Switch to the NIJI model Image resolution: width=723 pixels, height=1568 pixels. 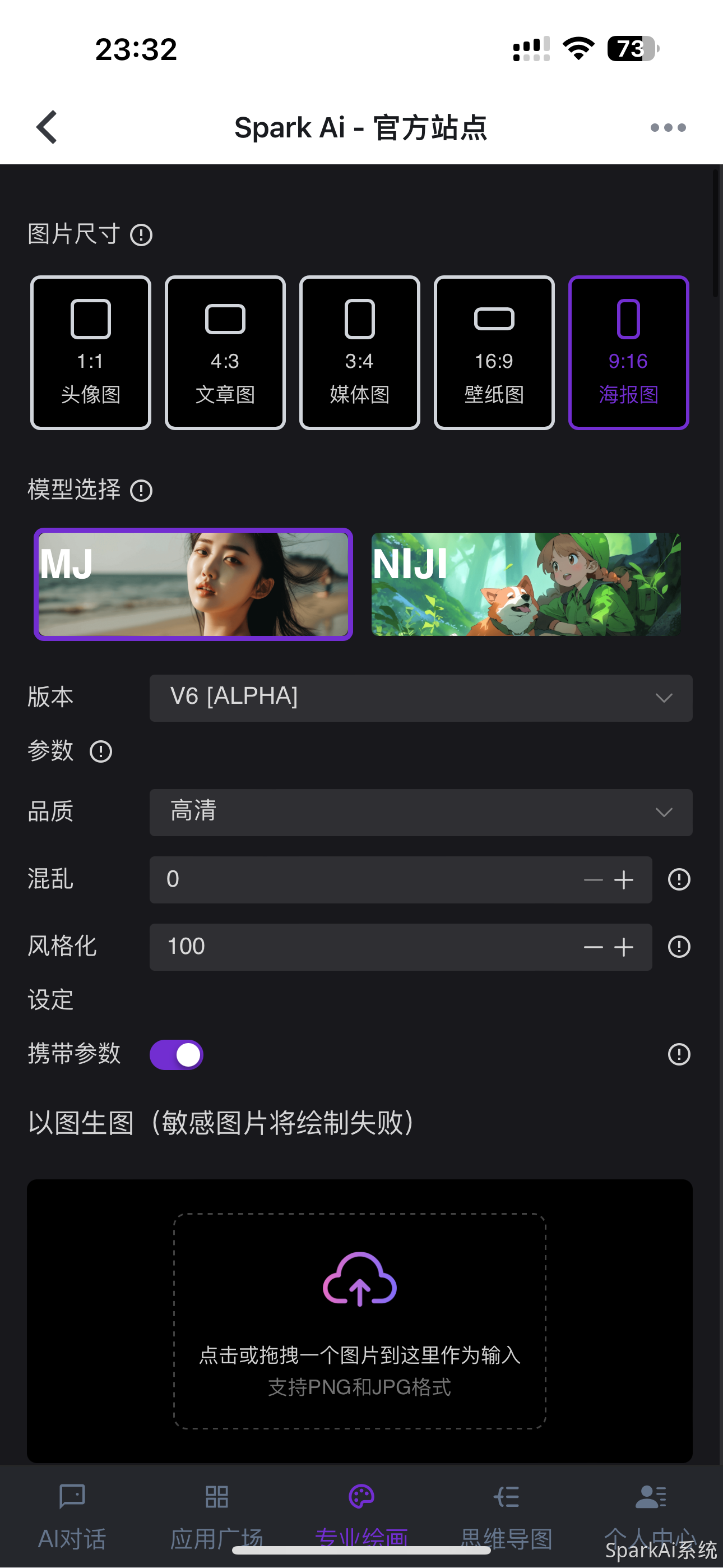tap(526, 584)
